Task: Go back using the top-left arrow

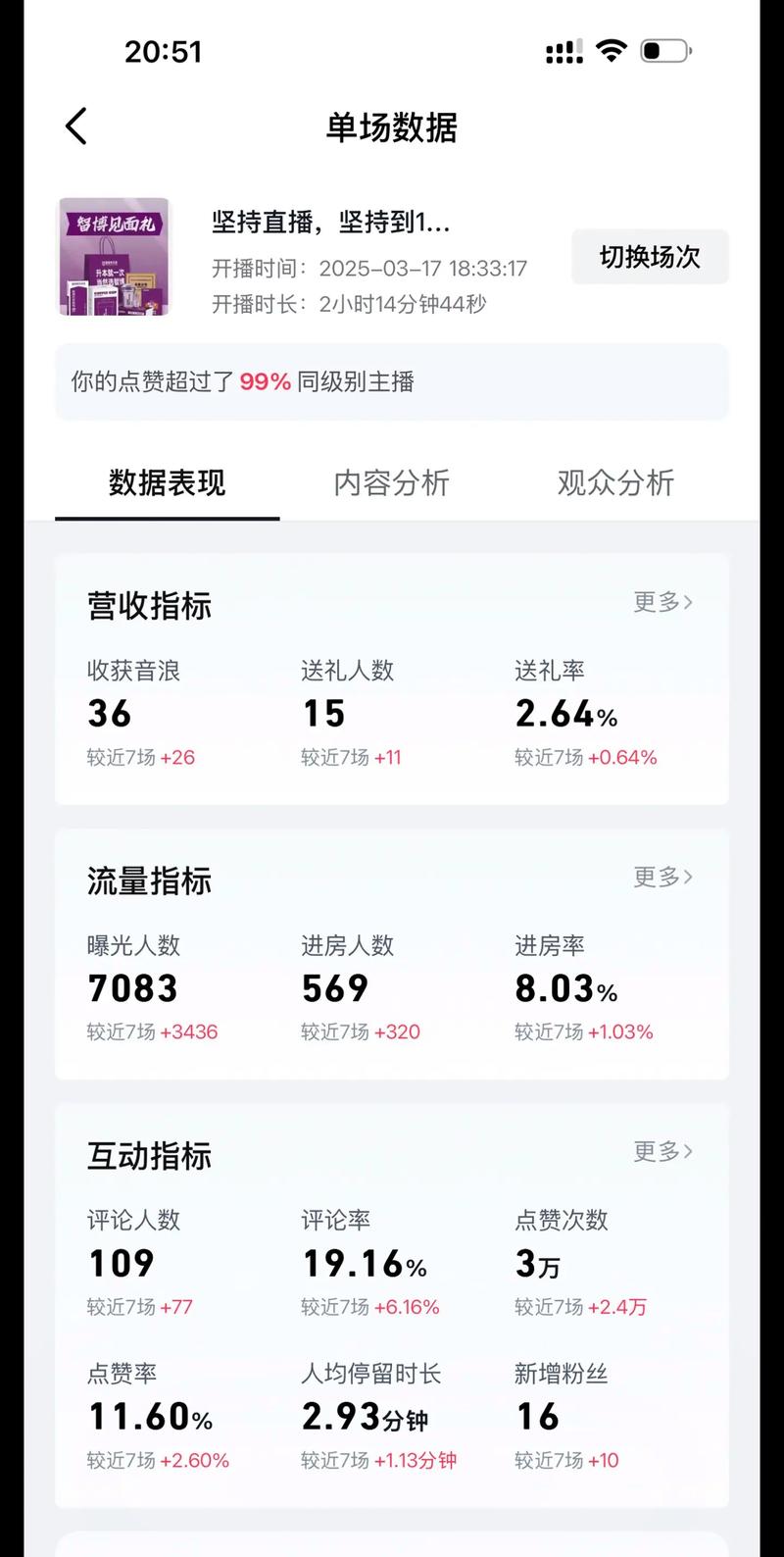Action: coord(76,126)
